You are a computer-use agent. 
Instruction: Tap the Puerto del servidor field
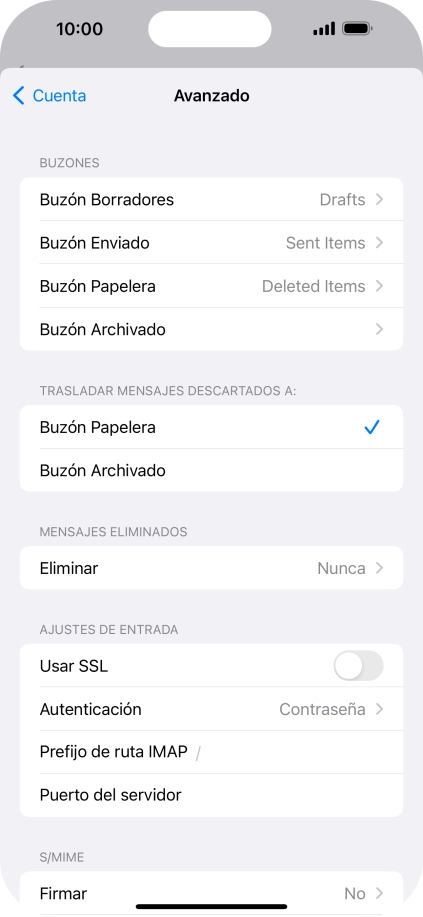[211, 795]
